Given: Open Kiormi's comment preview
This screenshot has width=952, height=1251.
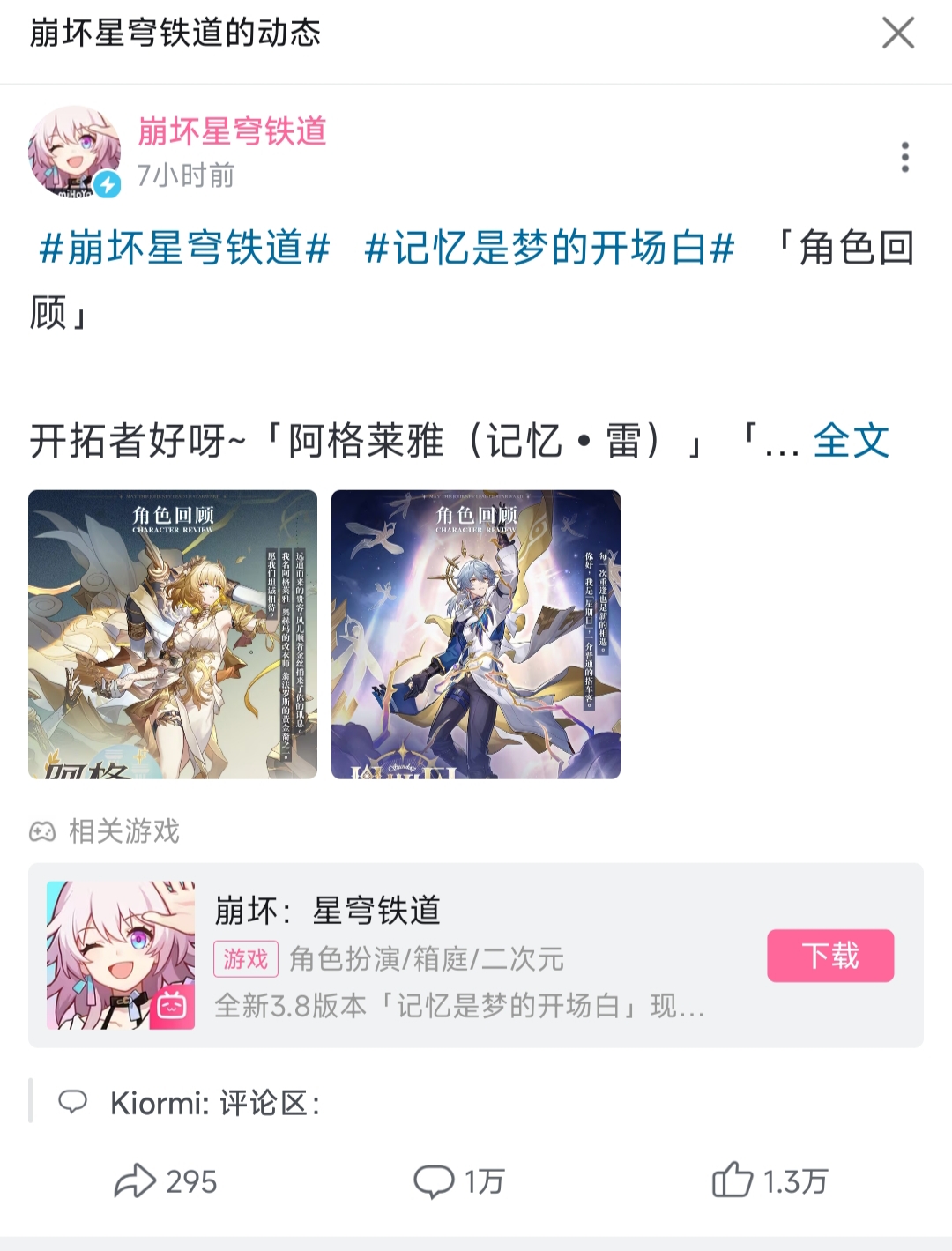Looking at the screenshot, I should (x=215, y=1103).
